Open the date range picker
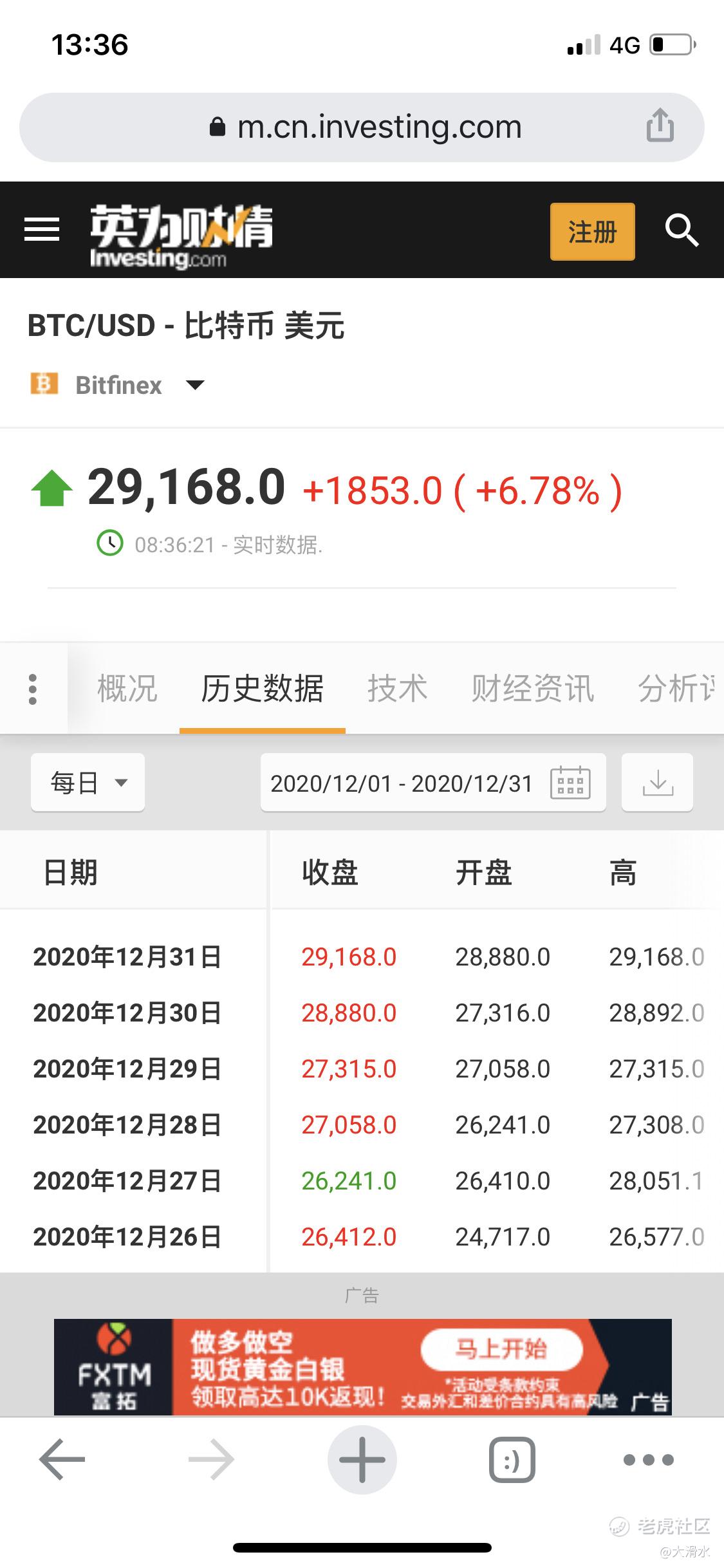Image resolution: width=724 pixels, height=1568 pixels. pos(432,783)
